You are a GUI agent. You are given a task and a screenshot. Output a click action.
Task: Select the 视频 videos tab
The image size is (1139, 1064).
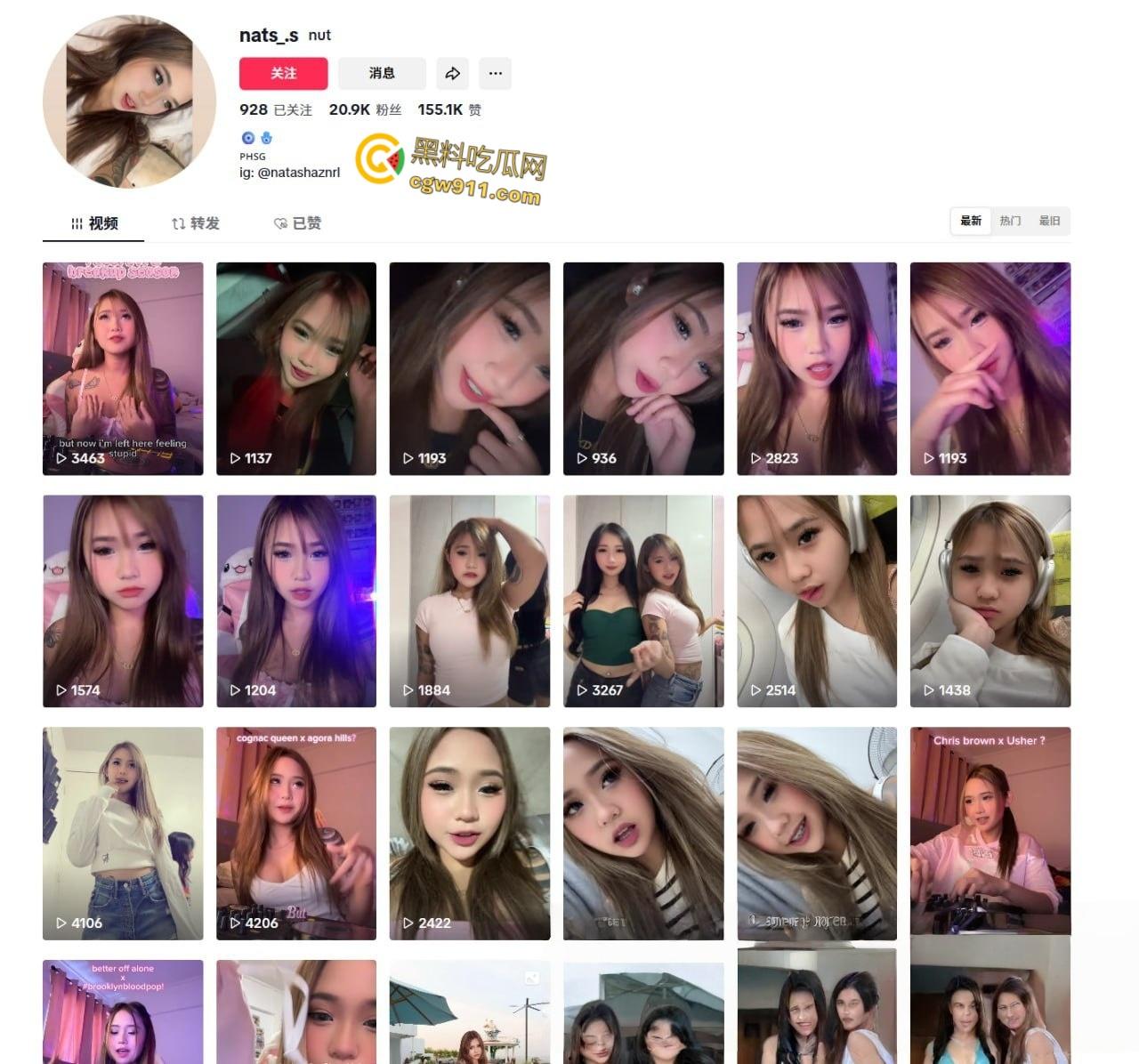click(x=93, y=223)
